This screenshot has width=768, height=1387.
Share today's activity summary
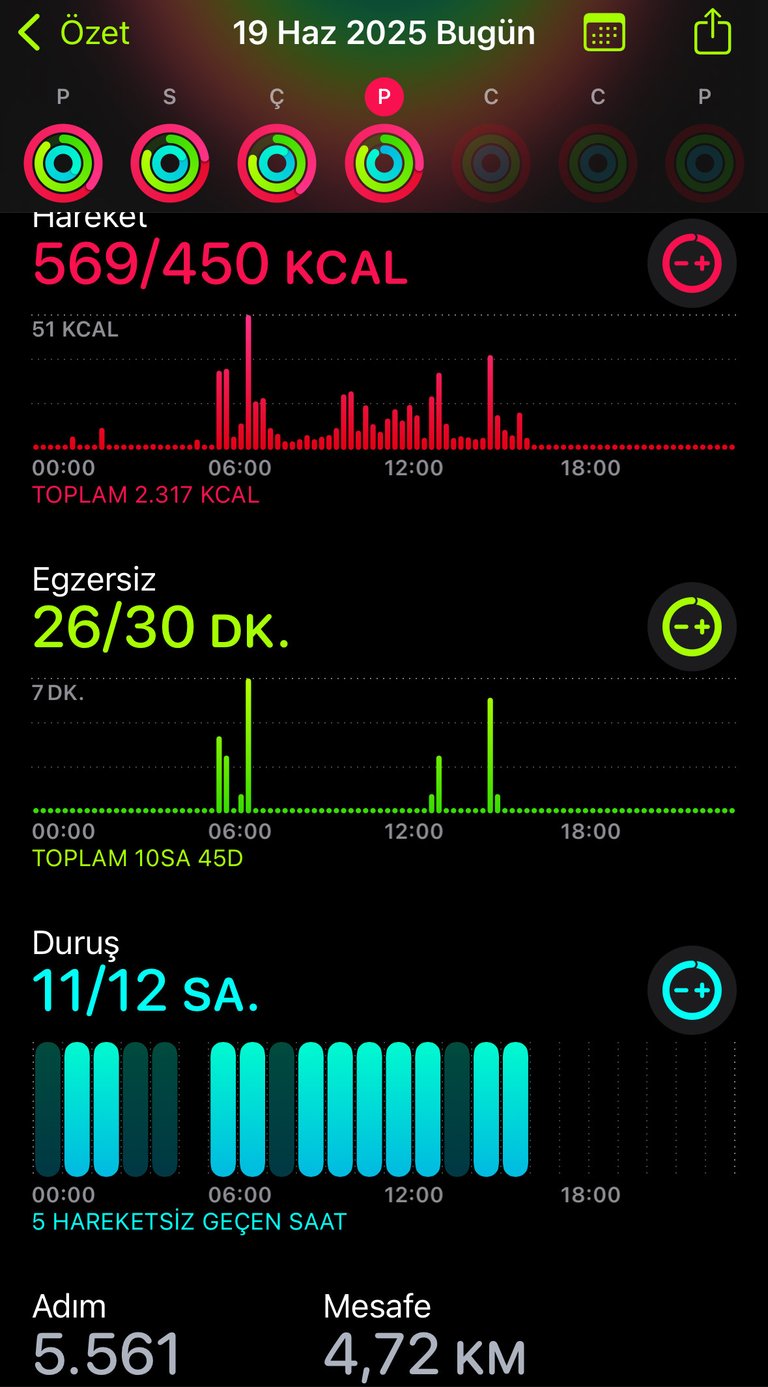tap(712, 31)
